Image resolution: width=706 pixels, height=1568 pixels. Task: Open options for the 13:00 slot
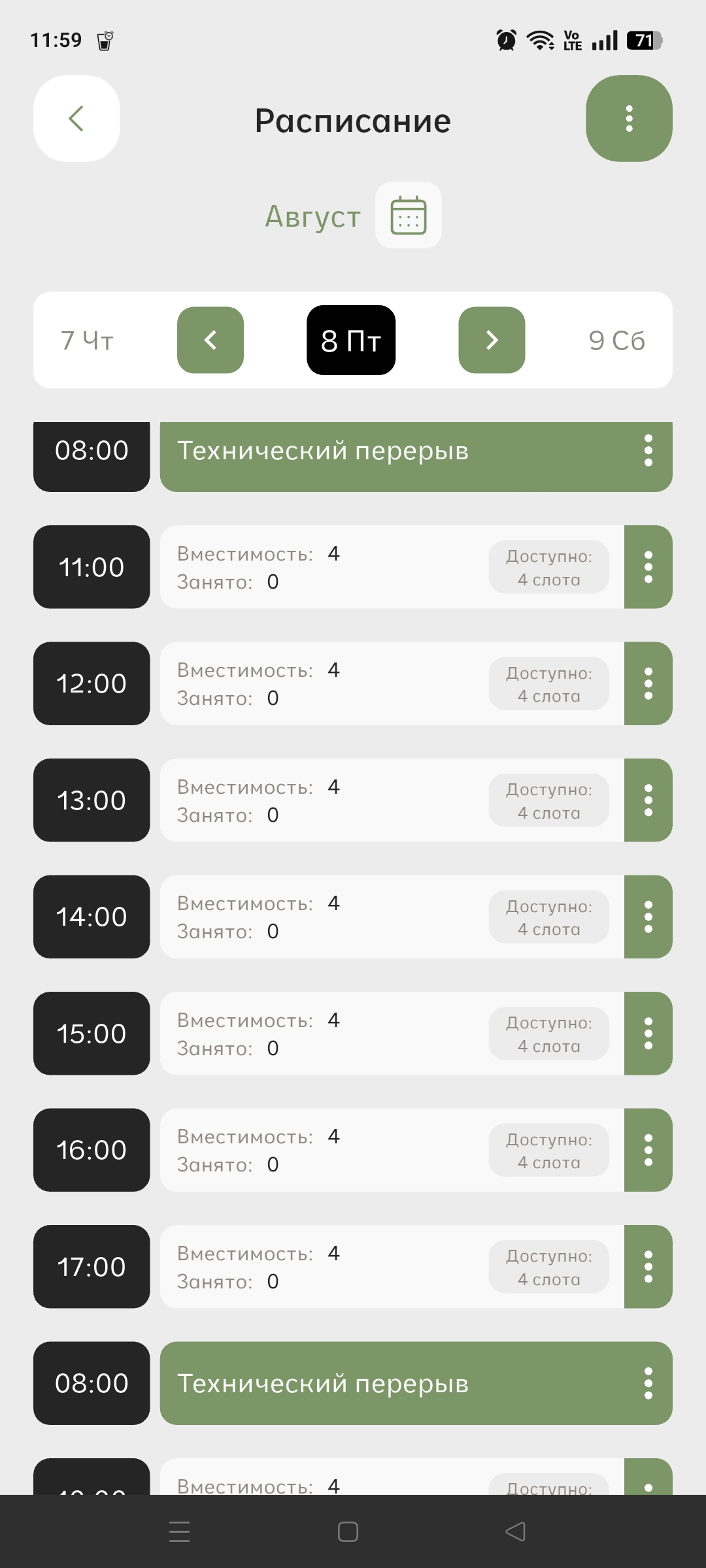tap(648, 800)
